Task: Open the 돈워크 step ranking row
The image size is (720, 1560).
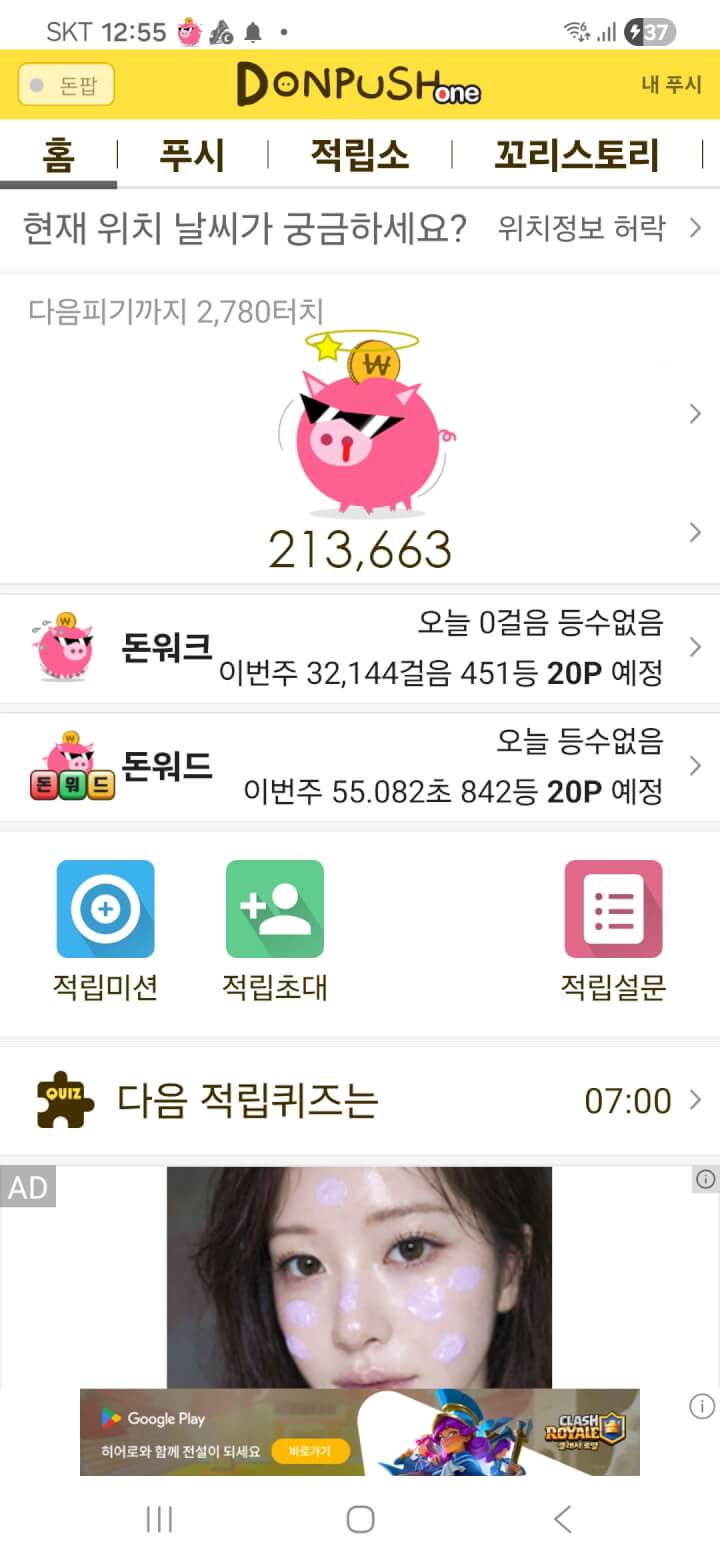Action: [360, 648]
